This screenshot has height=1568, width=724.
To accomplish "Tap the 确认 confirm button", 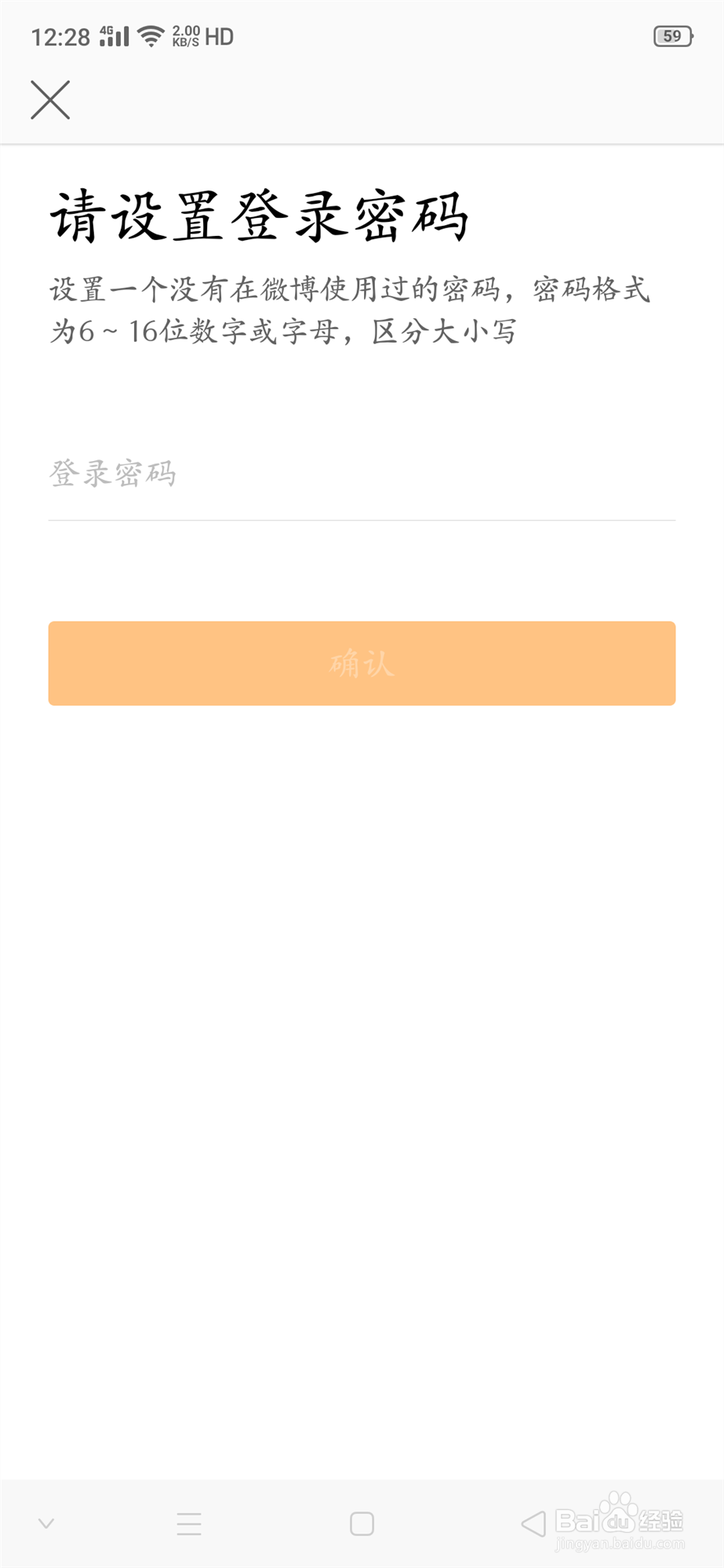I will tap(362, 662).
